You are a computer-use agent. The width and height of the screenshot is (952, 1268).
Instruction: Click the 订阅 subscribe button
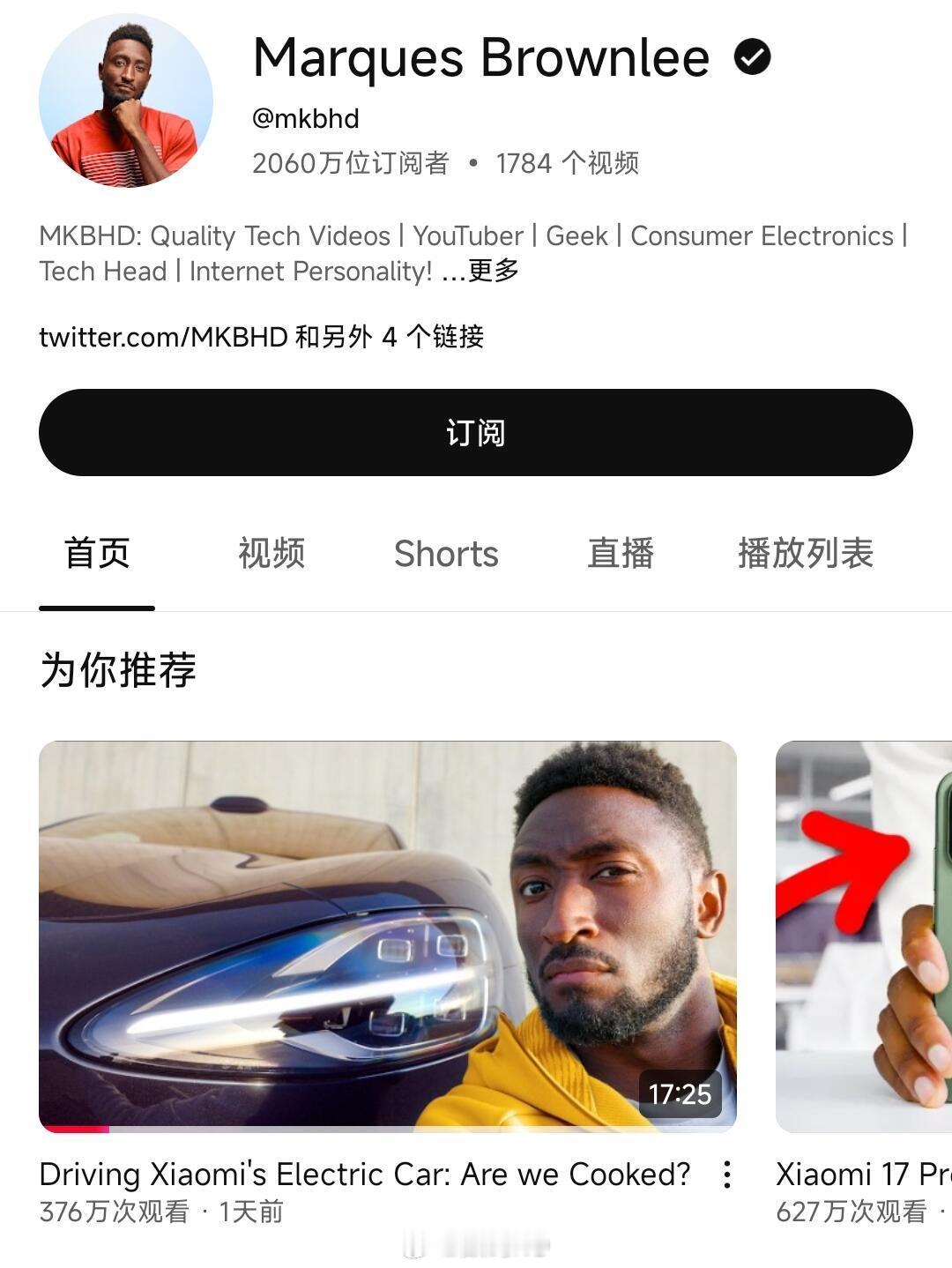pyautogui.click(x=476, y=432)
